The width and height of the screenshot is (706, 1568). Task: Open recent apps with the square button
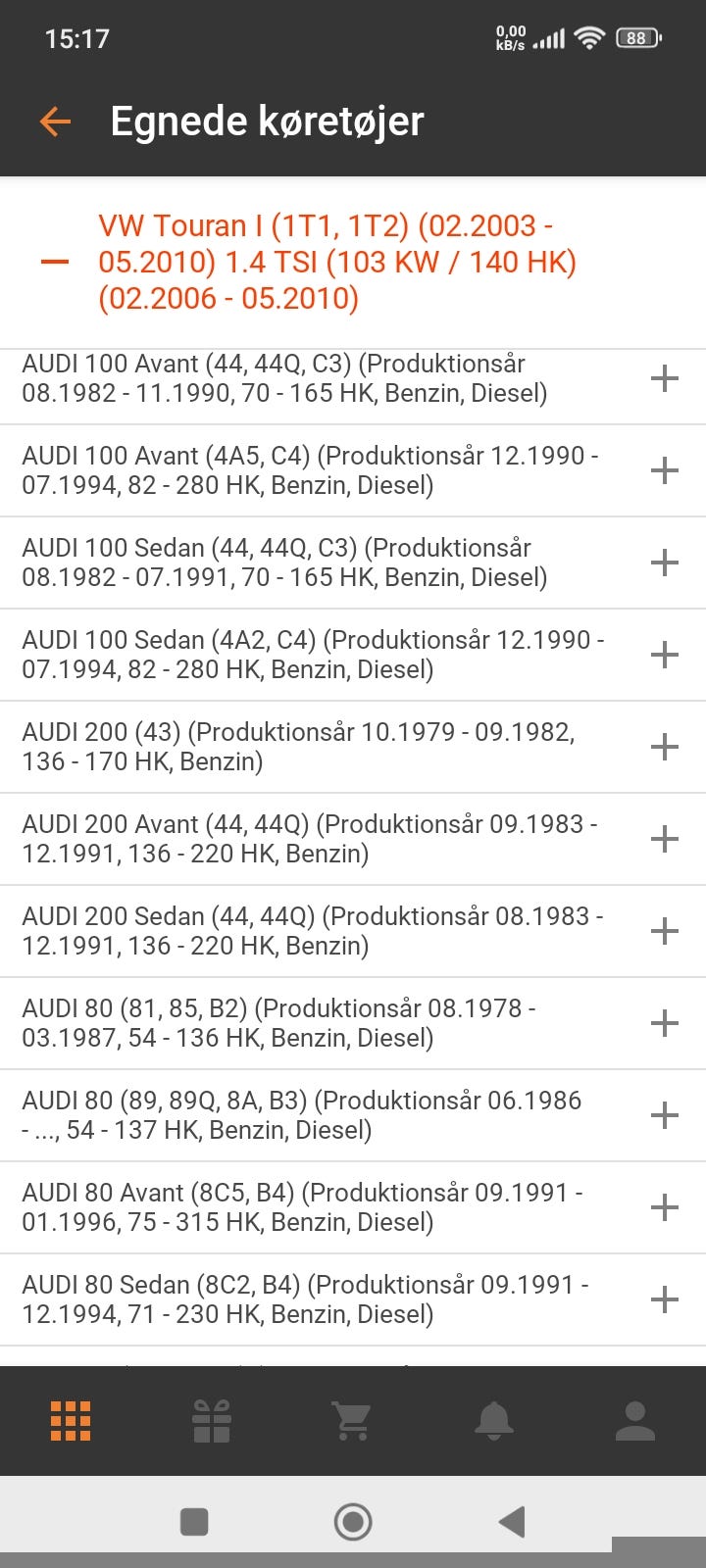(x=194, y=1522)
